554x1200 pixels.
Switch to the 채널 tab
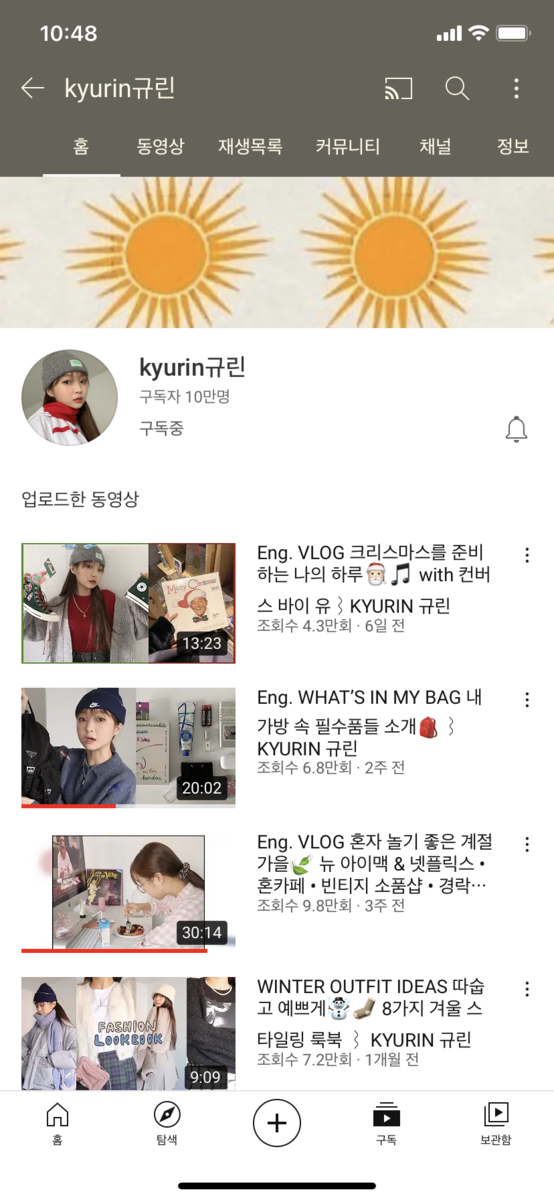click(x=435, y=147)
